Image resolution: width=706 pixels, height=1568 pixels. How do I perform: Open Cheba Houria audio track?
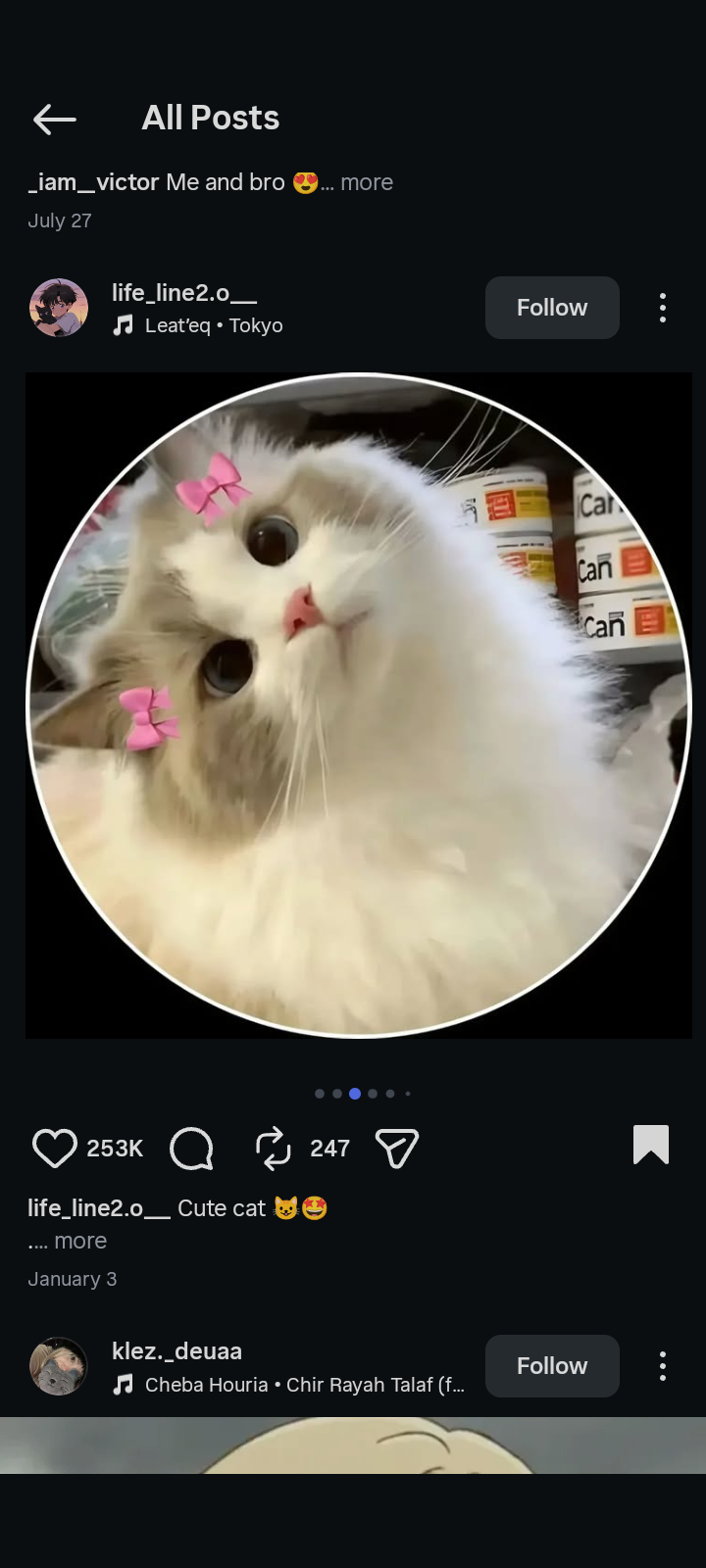pyautogui.click(x=304, y=1385)
